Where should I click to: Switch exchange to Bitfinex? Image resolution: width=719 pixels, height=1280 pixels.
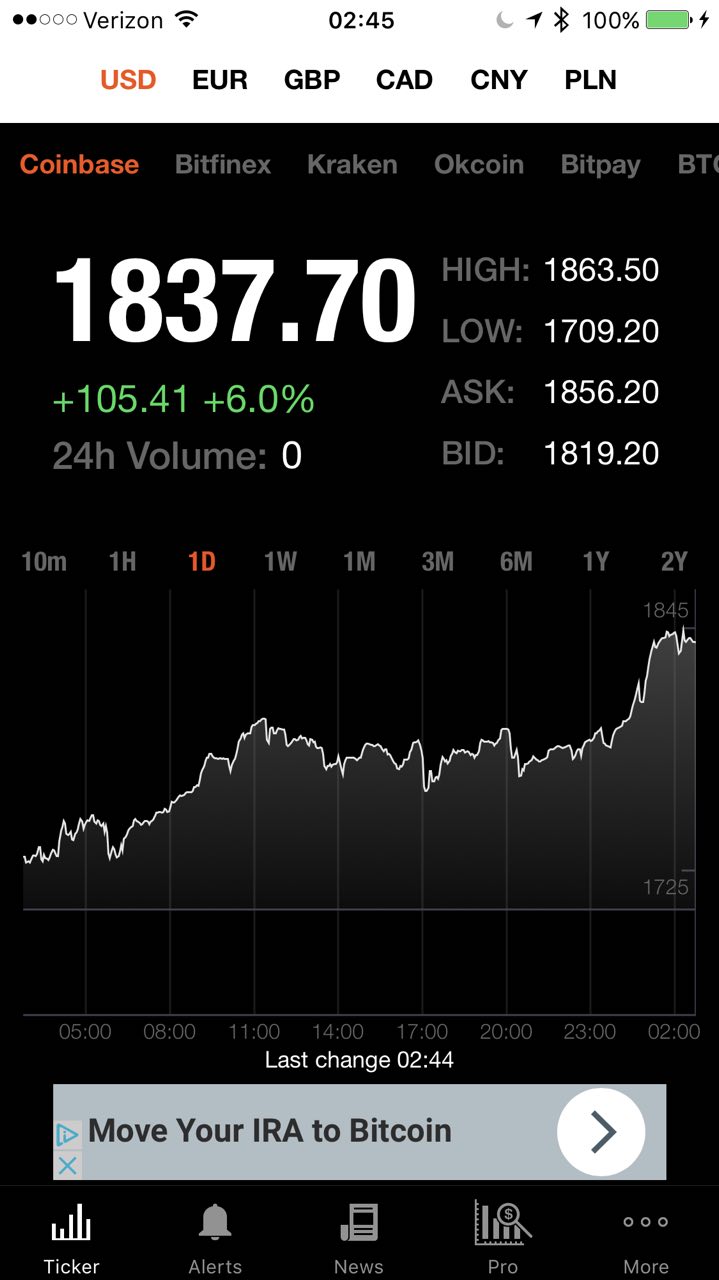coord(223,165)
